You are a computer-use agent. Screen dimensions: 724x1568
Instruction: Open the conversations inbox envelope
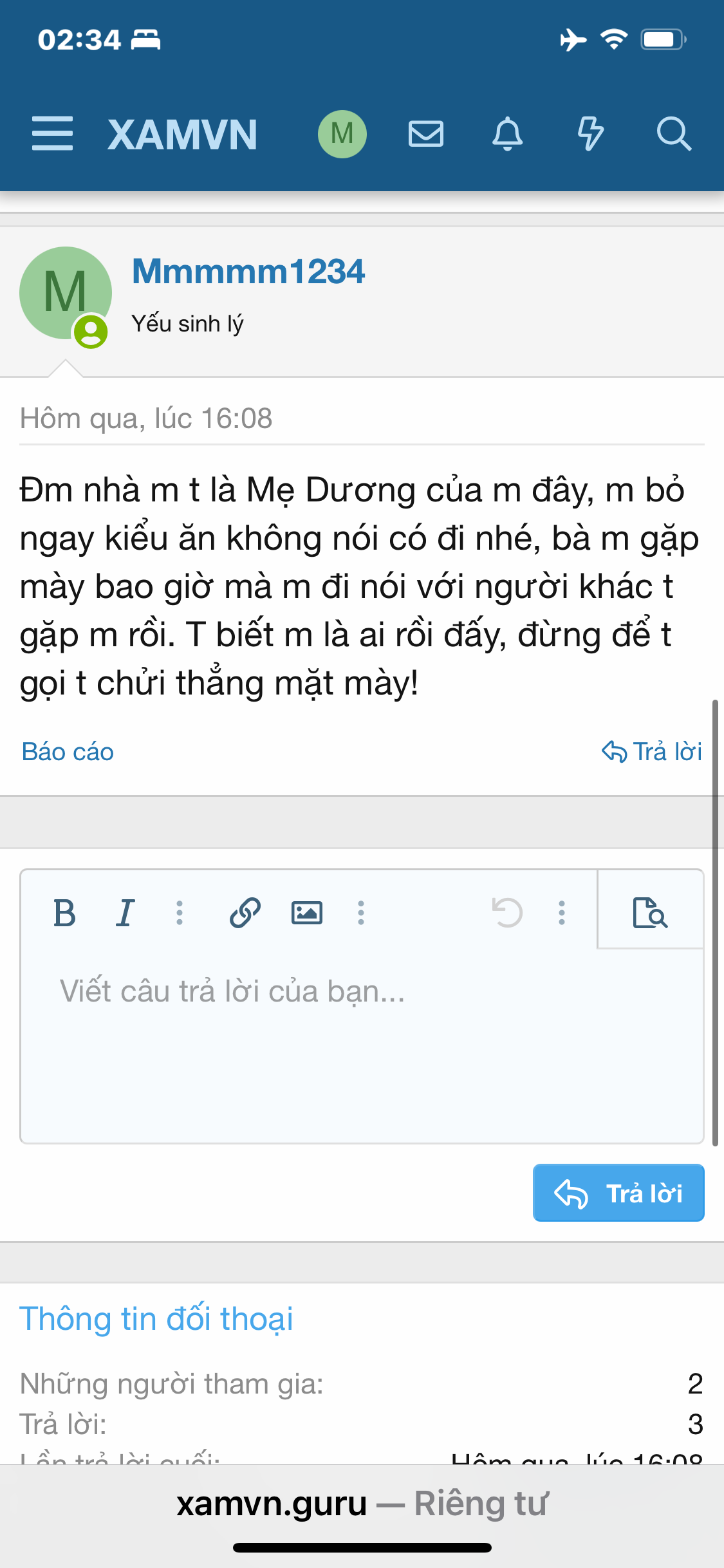click(426, 134)
